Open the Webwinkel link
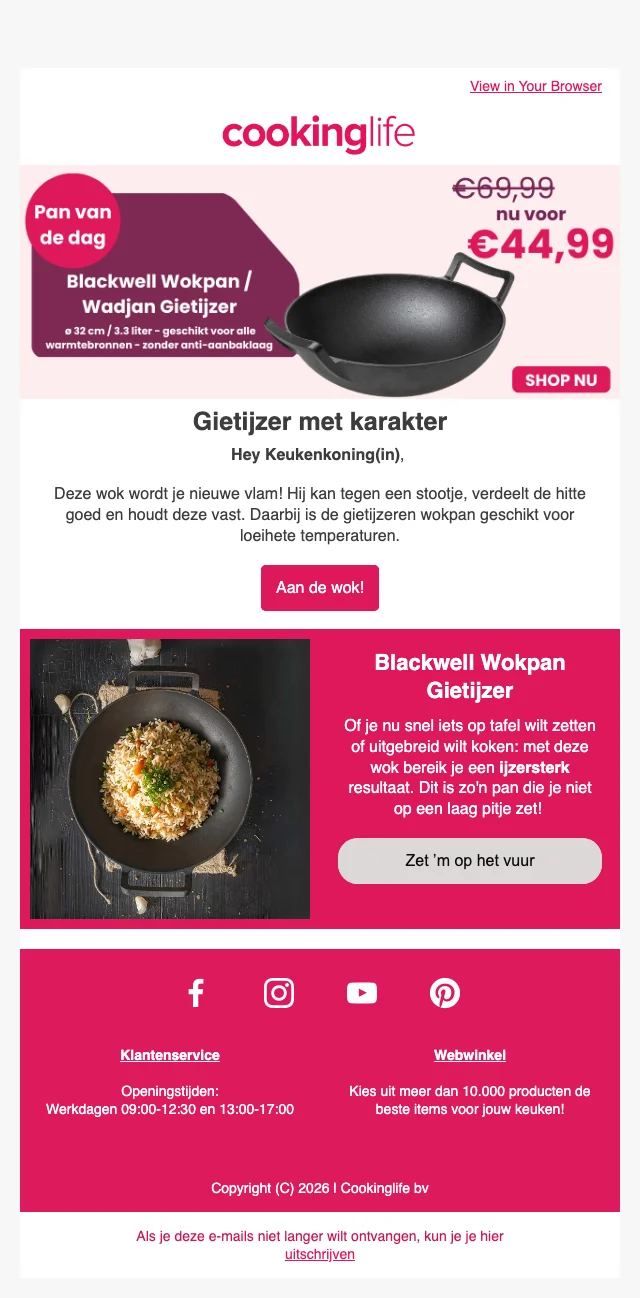This screenshot has height=1298, width=640. point(470,1055)
